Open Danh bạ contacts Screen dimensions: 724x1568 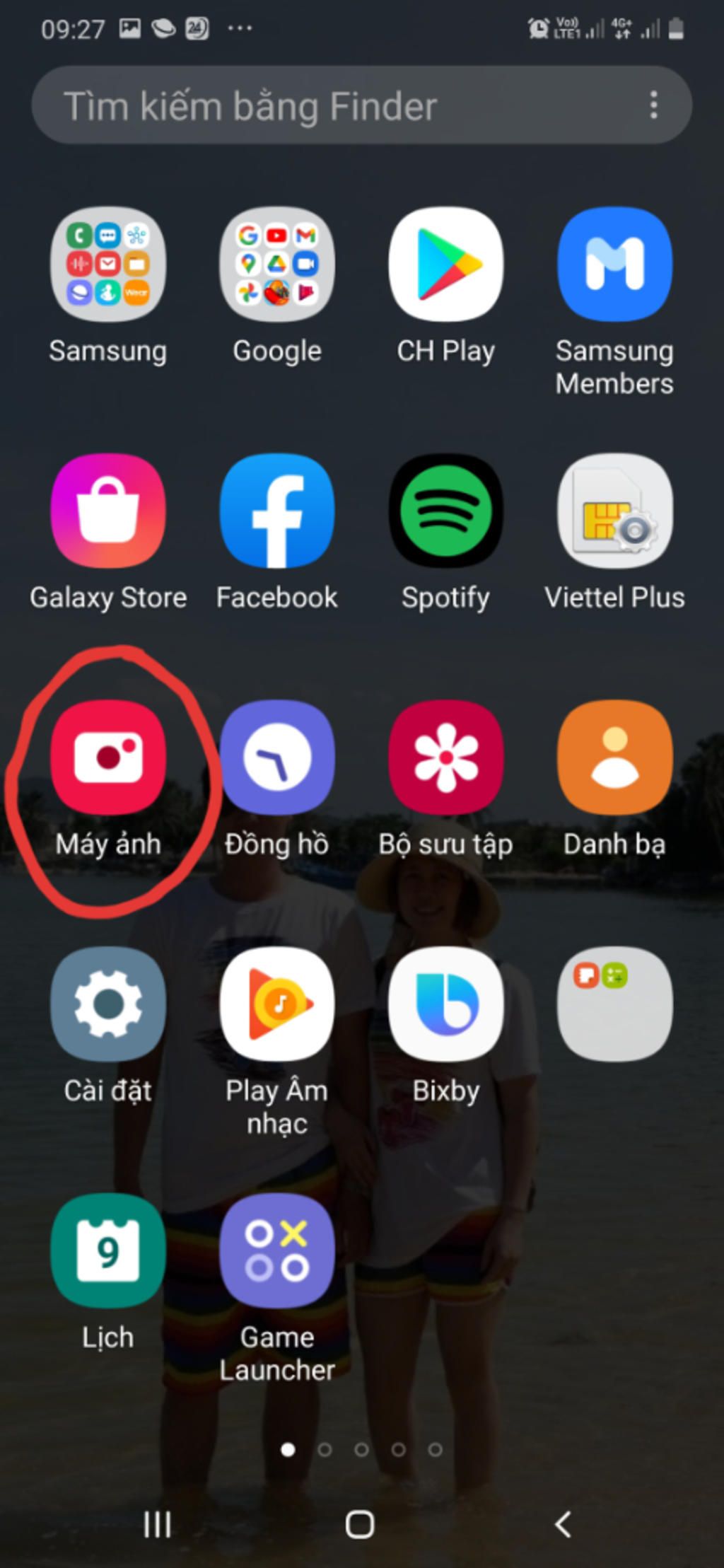tap(614, 757)
